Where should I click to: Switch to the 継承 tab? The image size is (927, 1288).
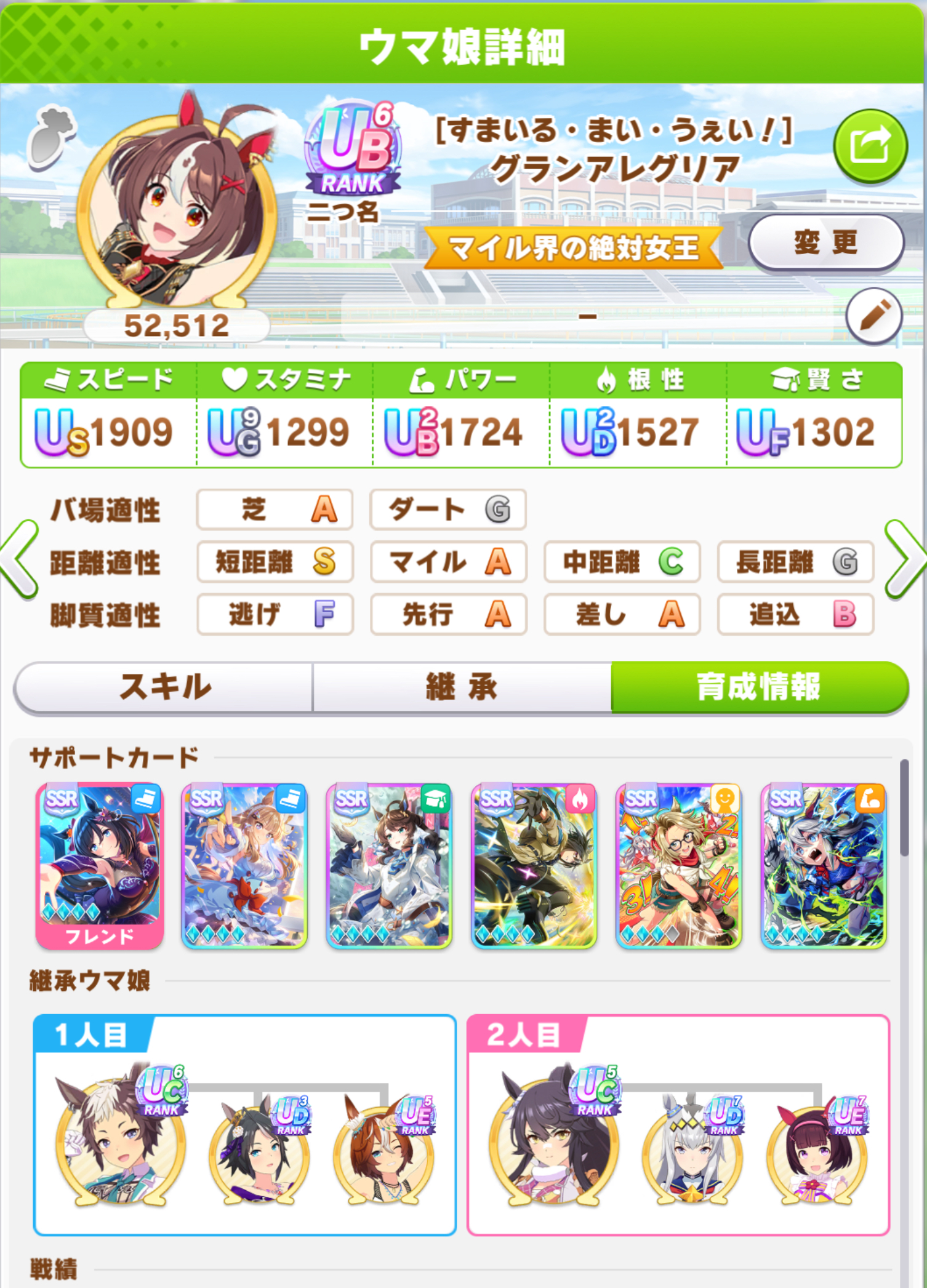click(x=462, y=687)
